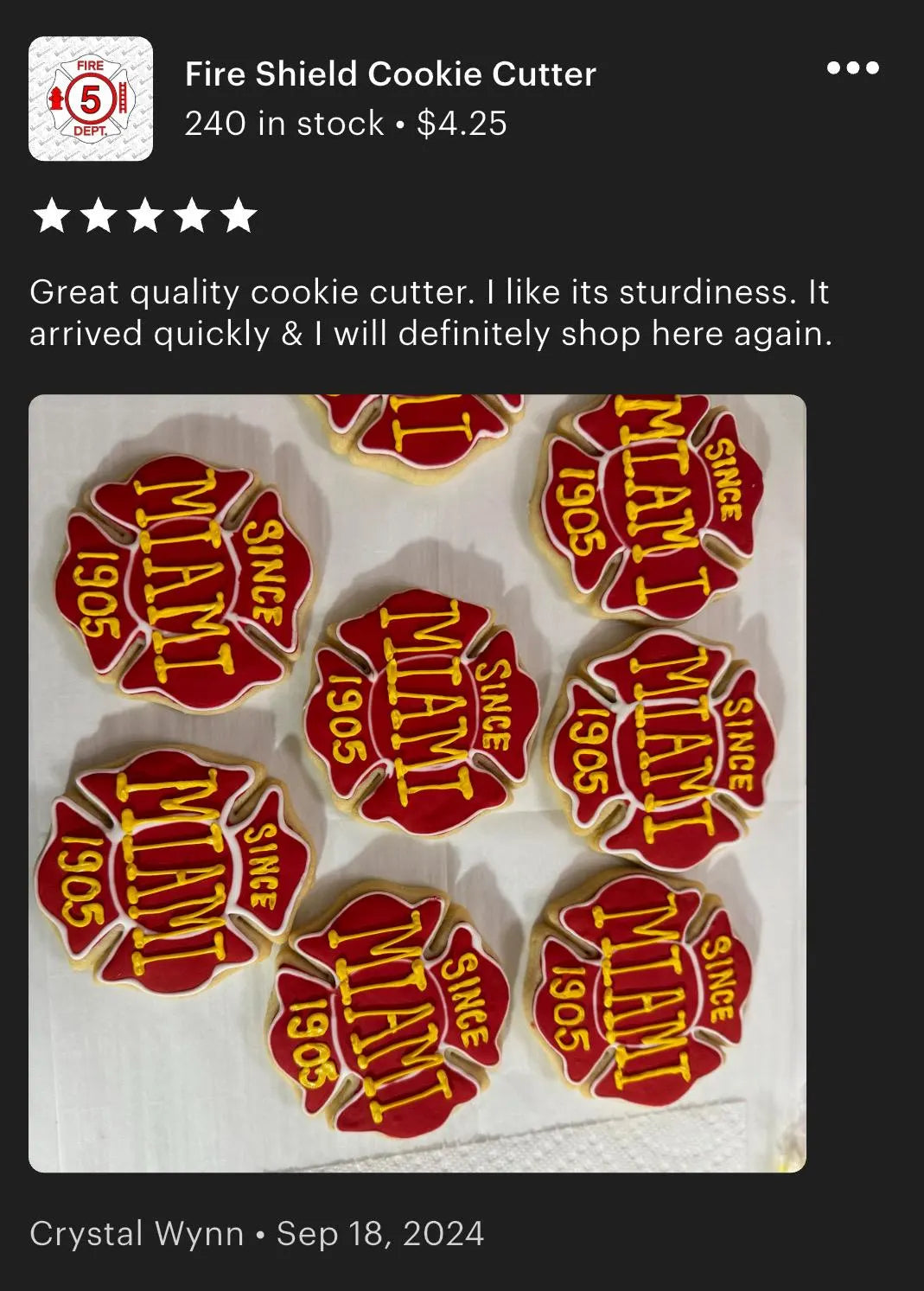Open the Fire Shield Cookie Cutter listing
The width and height of the screenshot is (924, 1291).
click(390, 75)
